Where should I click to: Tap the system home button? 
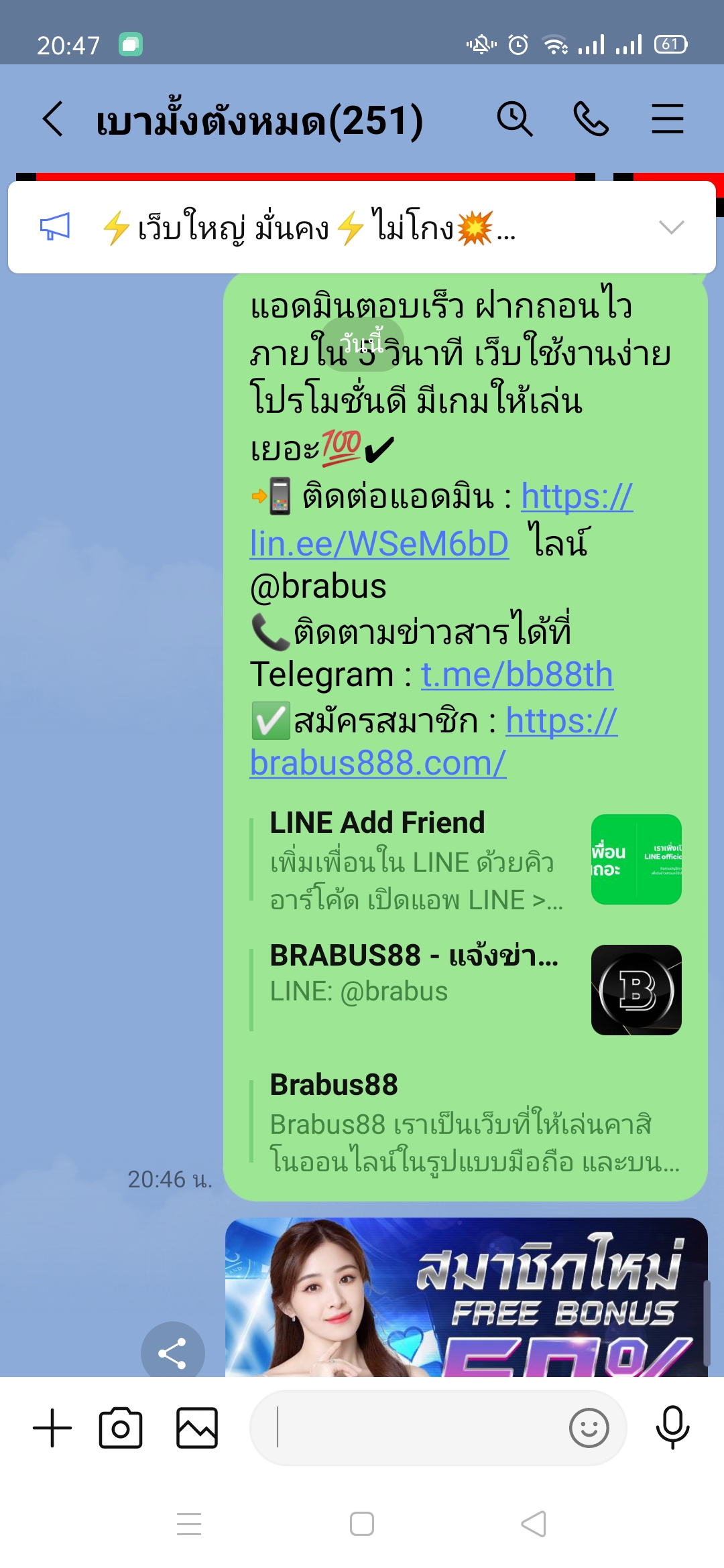coord(362,1524)
